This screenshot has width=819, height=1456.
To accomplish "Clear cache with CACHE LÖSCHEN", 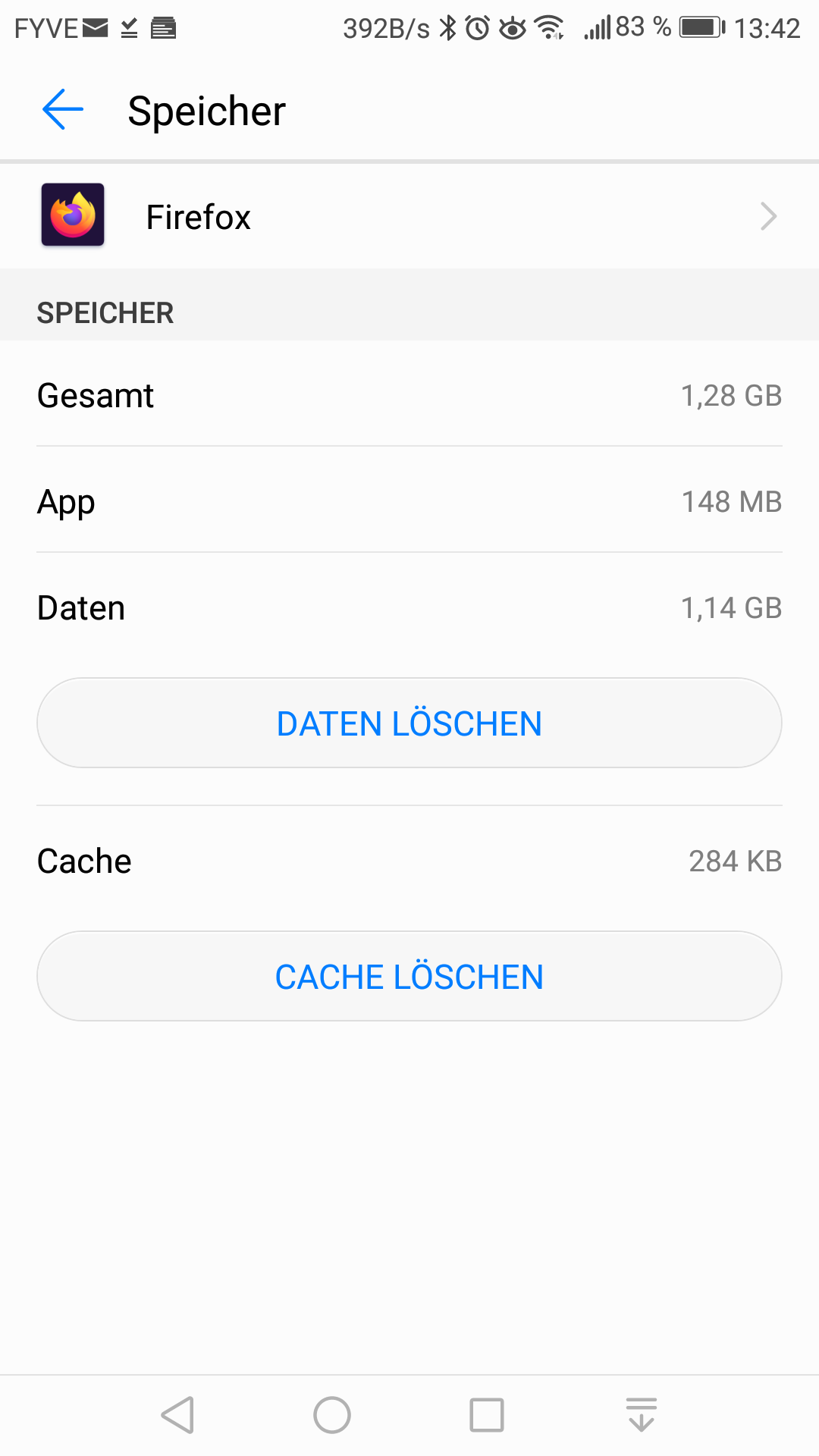I will pyautogui.click(x=409, y=977).
